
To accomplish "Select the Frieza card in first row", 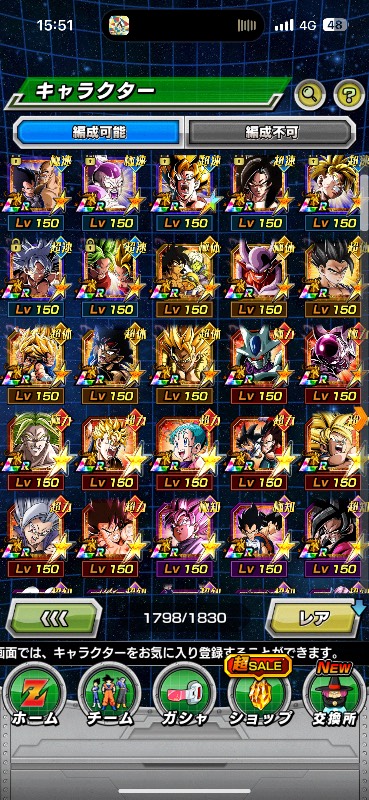I will click(x=110, y=191).
